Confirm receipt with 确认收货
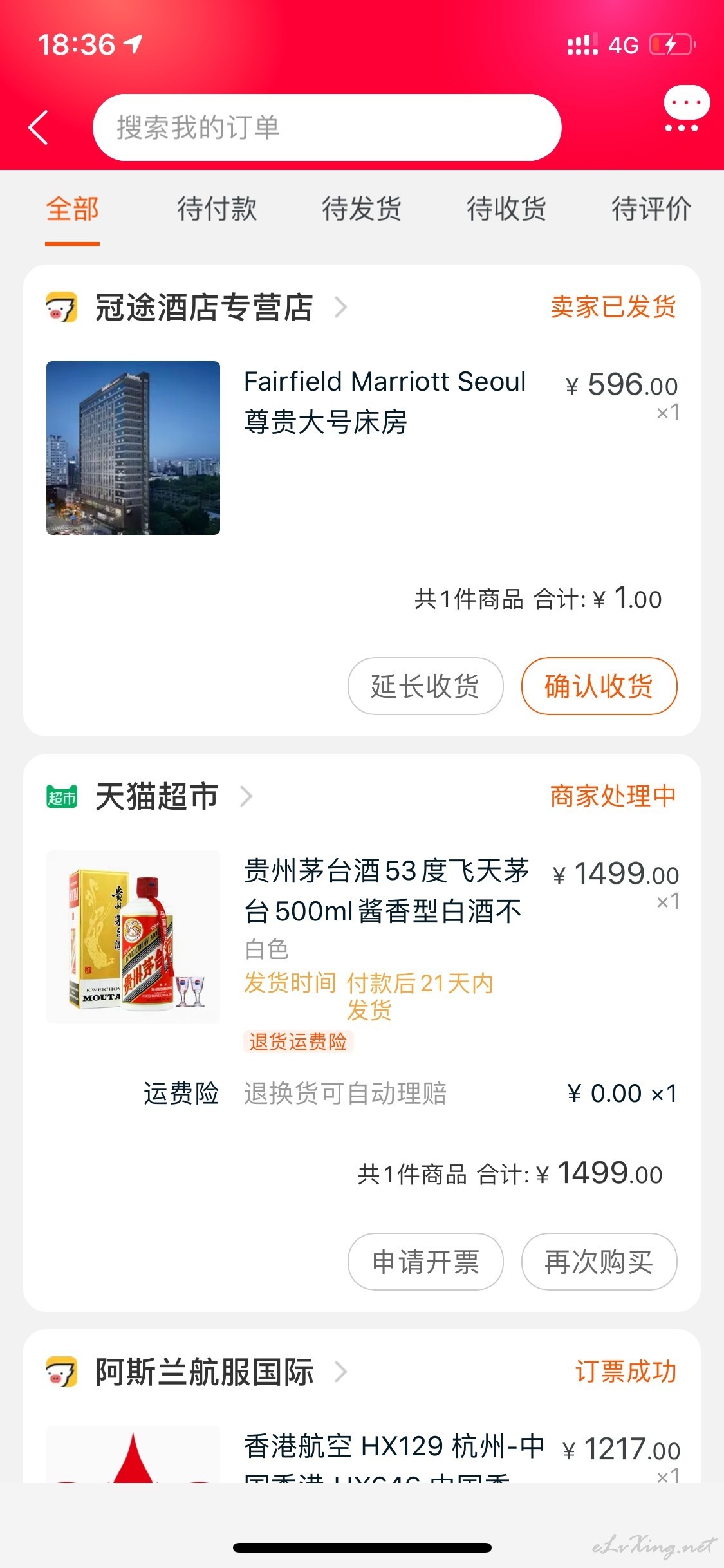Screen dimensions: 724x1568 pos(599,686)
